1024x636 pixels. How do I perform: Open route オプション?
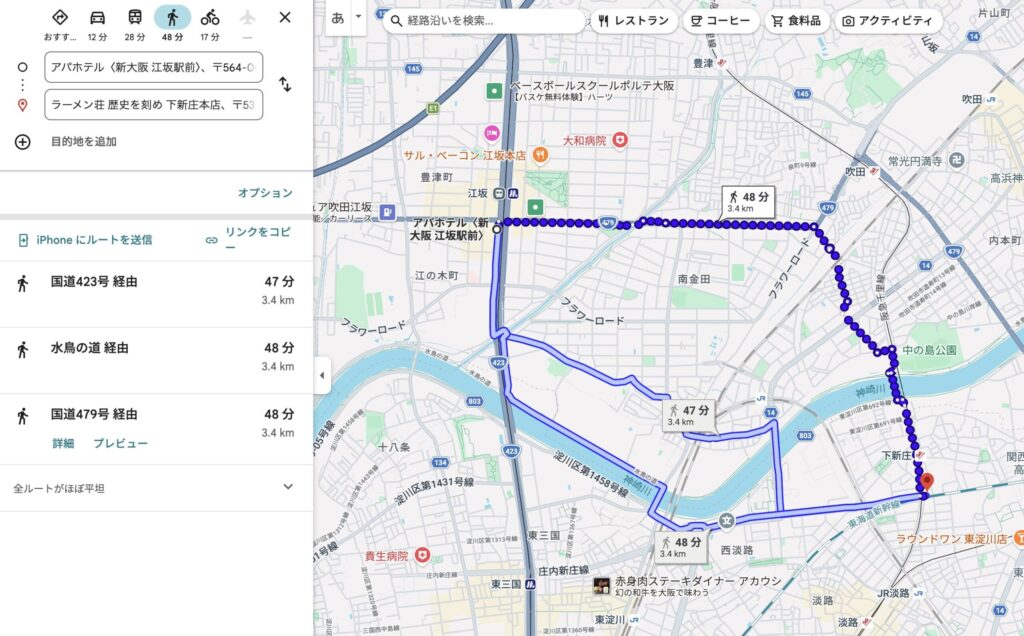[x=265, y=193]
